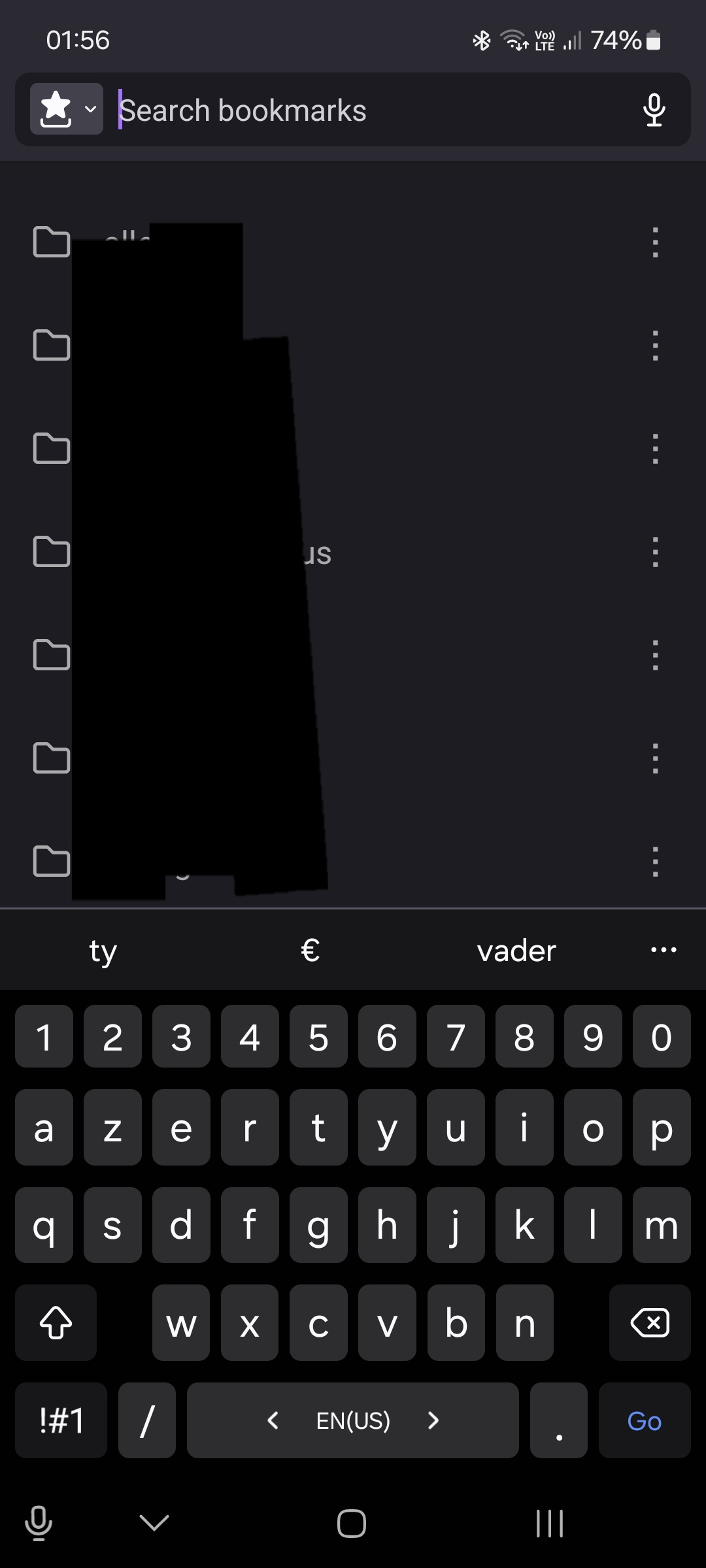Screen dimensions: 706x1568
Task: Delete a character with the backspace key
Action: click(x=650, y=1323)
